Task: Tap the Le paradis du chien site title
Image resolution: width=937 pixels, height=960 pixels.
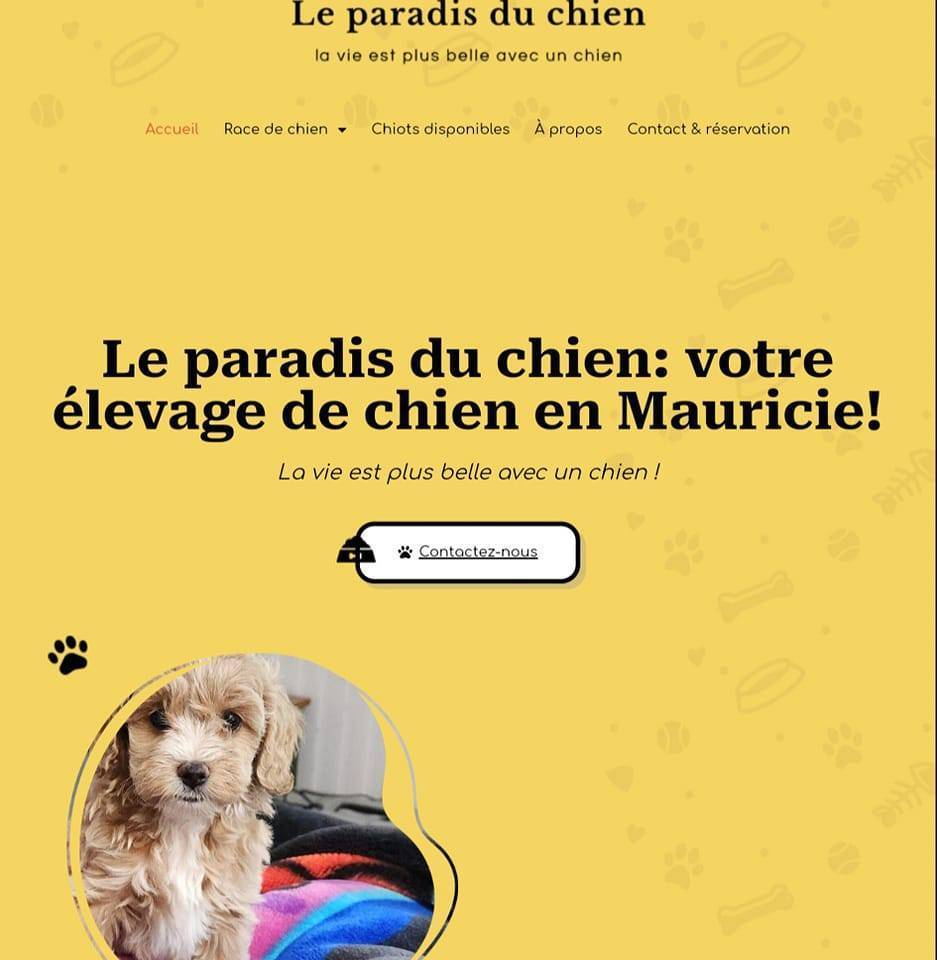Action: (x=468, y=15)
